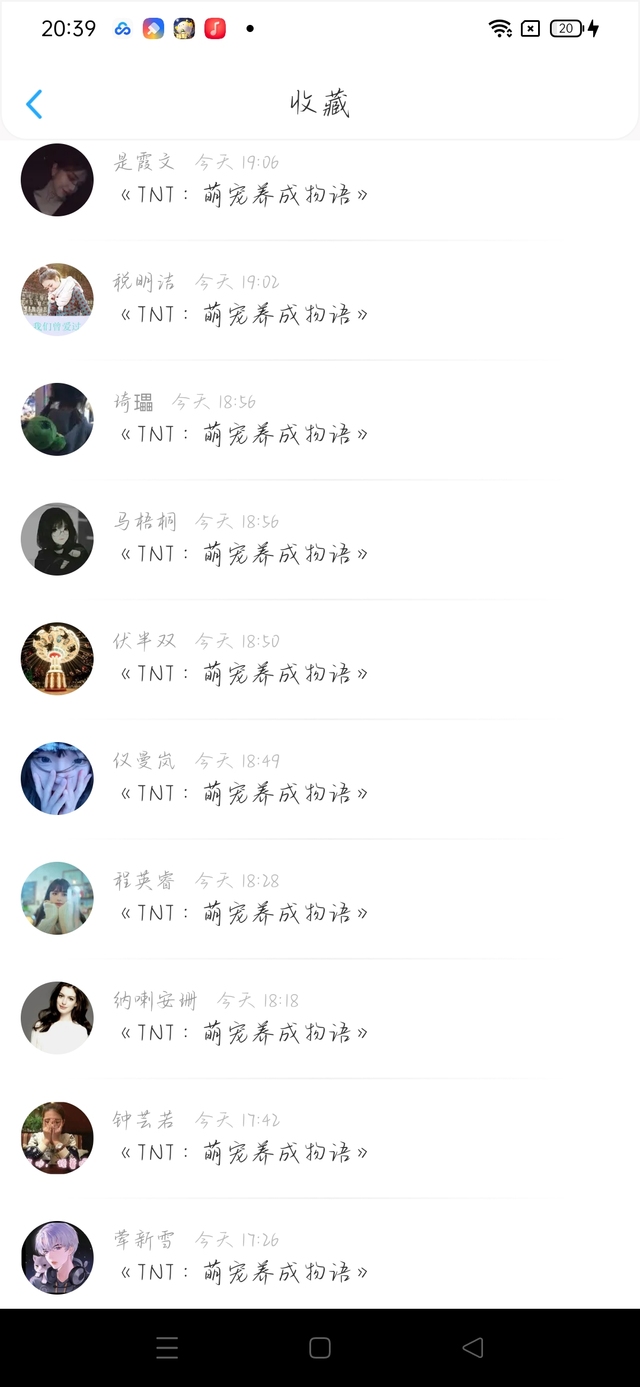Go back from the 收藏 page
Viewport: 640px width, 1387px height.
coord(34,104)
